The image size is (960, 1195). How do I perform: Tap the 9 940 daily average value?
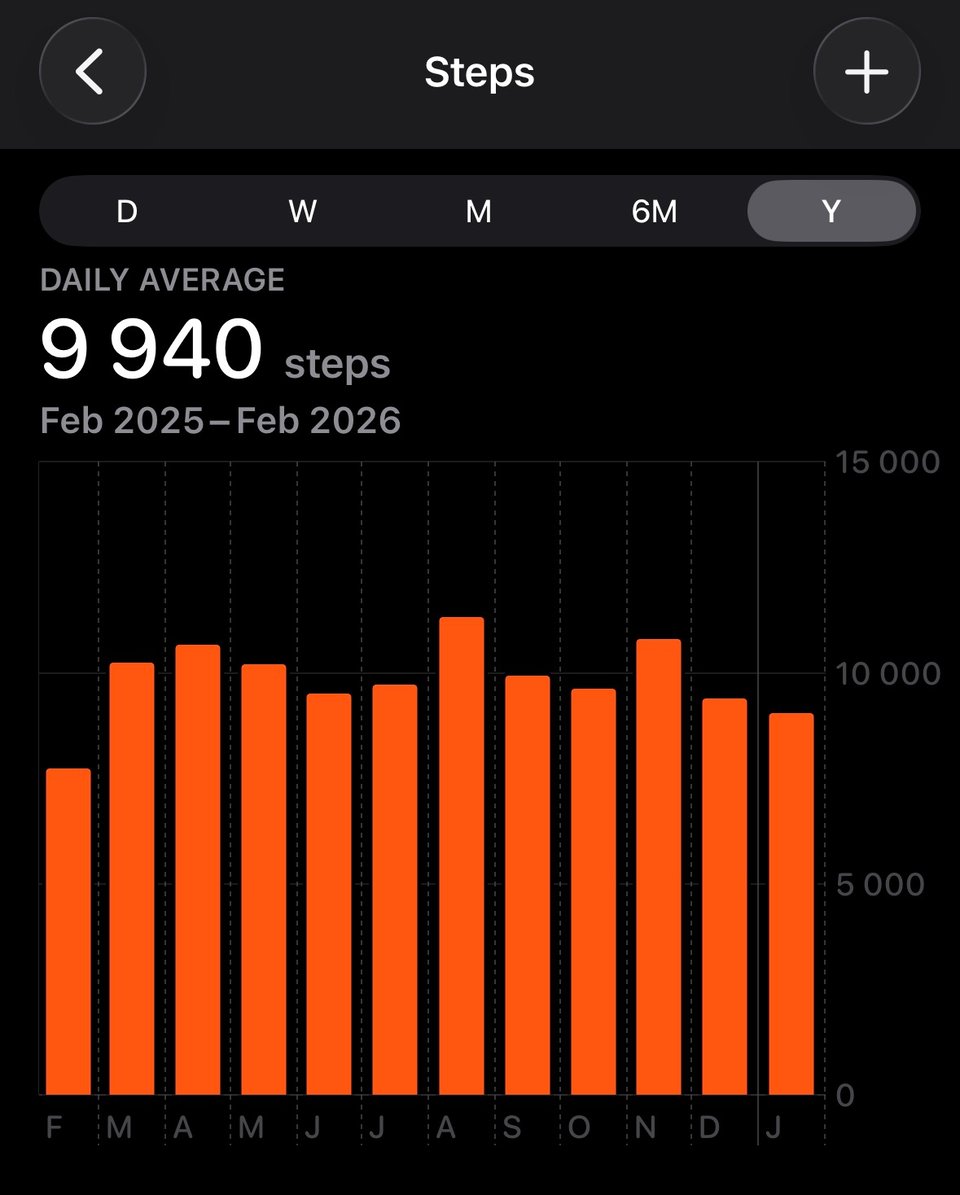pyautogui.click(x=150, y=347)
